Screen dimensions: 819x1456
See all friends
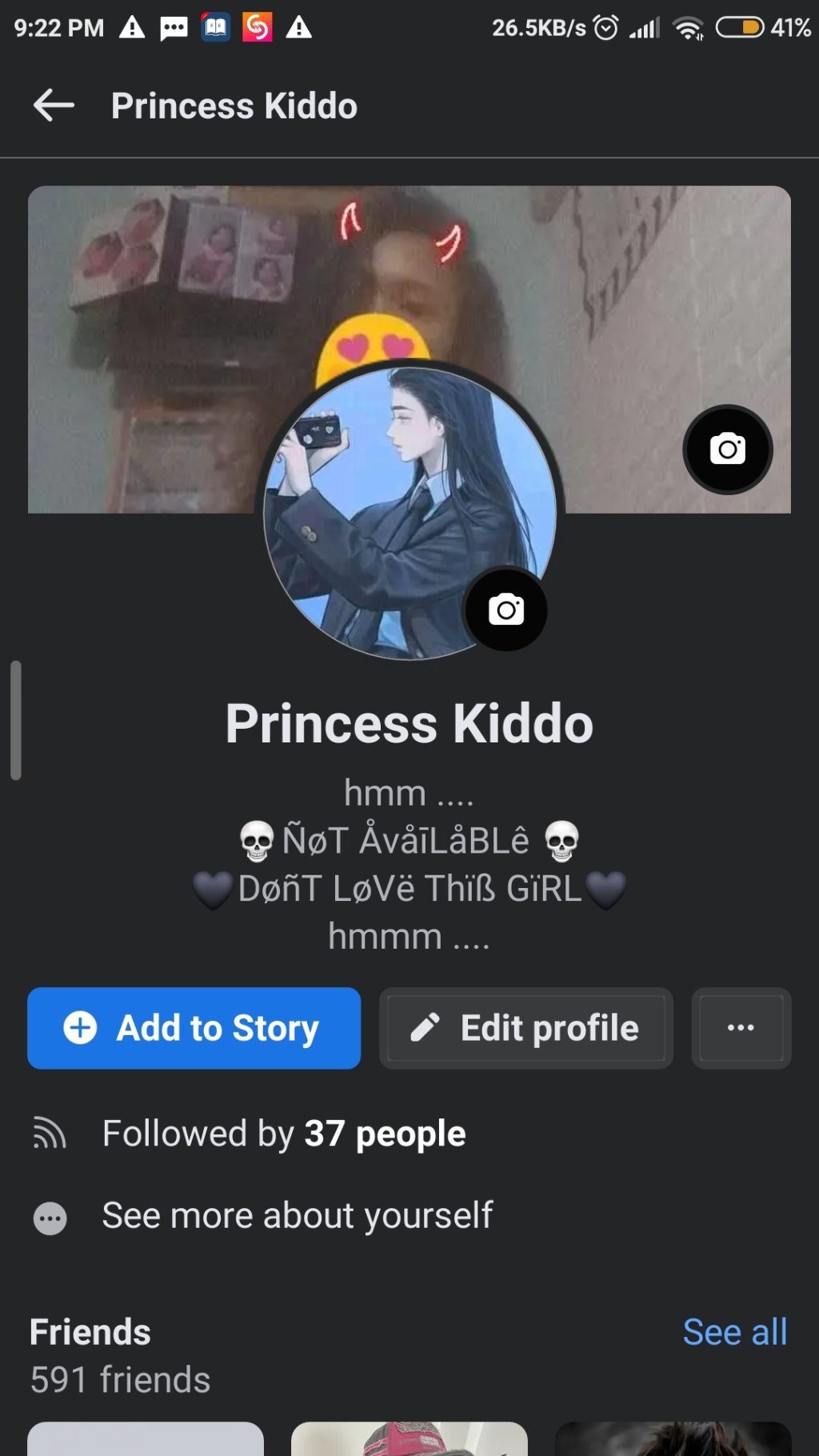(734, 1332)
